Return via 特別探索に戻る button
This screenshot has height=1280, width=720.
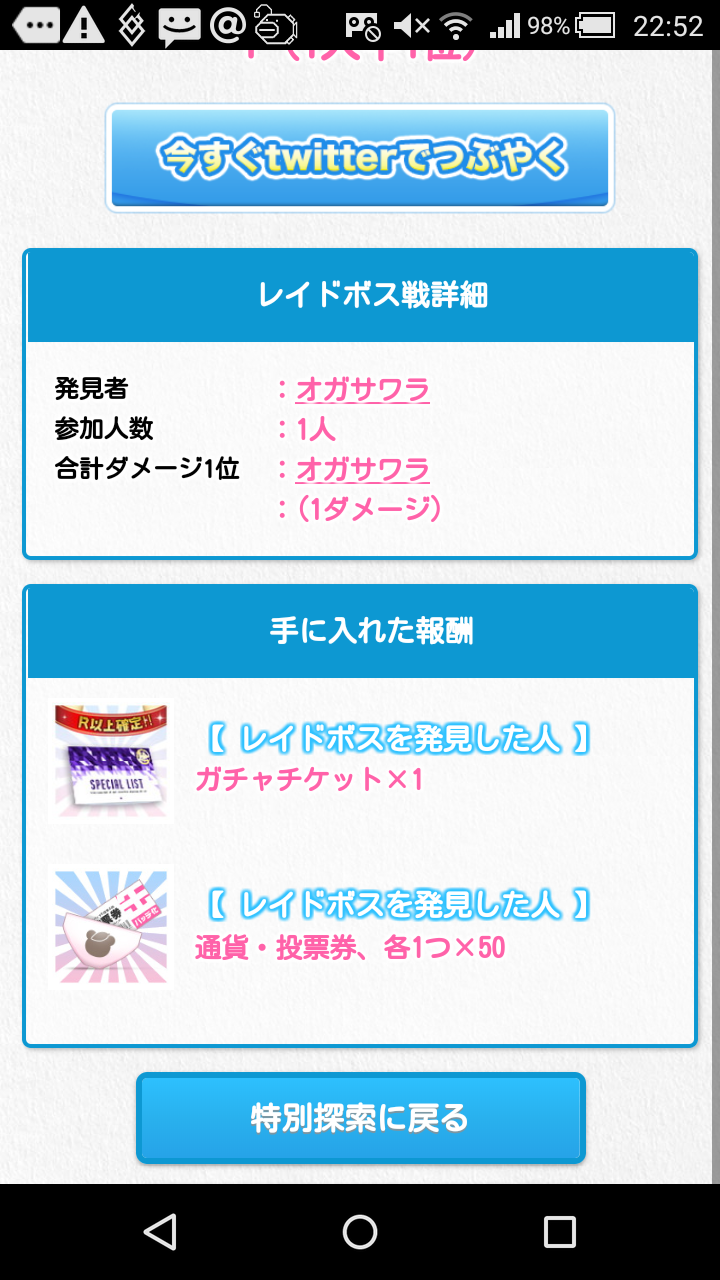(360, 1117)
